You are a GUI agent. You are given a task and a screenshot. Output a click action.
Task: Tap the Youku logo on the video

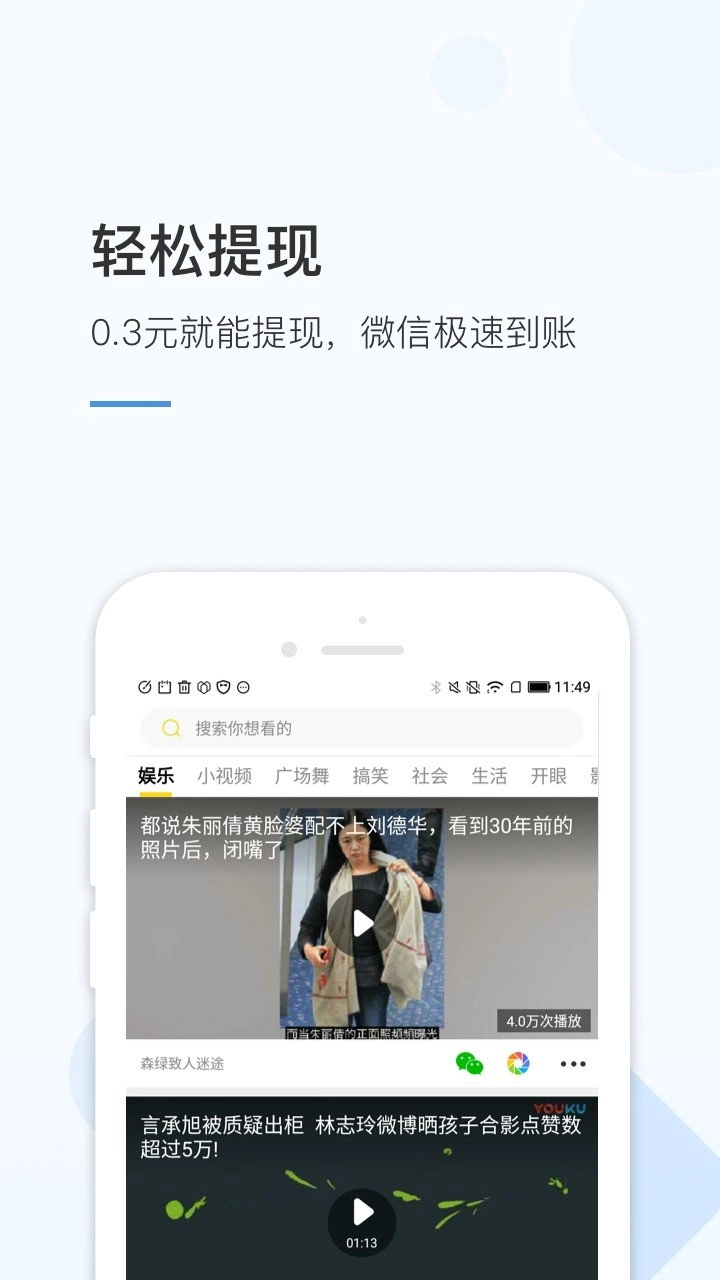(562, 1108)
